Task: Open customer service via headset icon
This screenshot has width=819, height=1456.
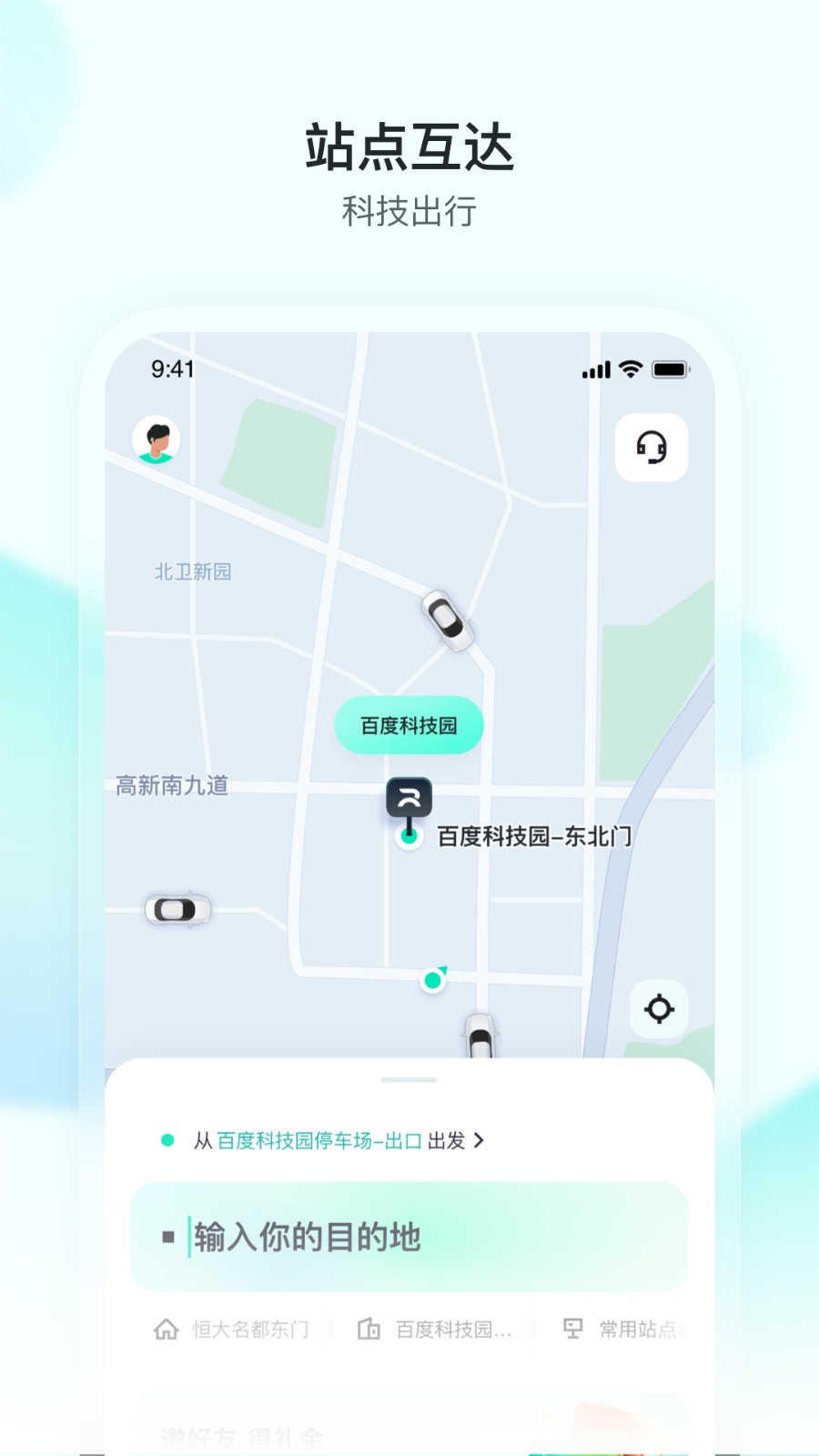Action: pos(652,448)
